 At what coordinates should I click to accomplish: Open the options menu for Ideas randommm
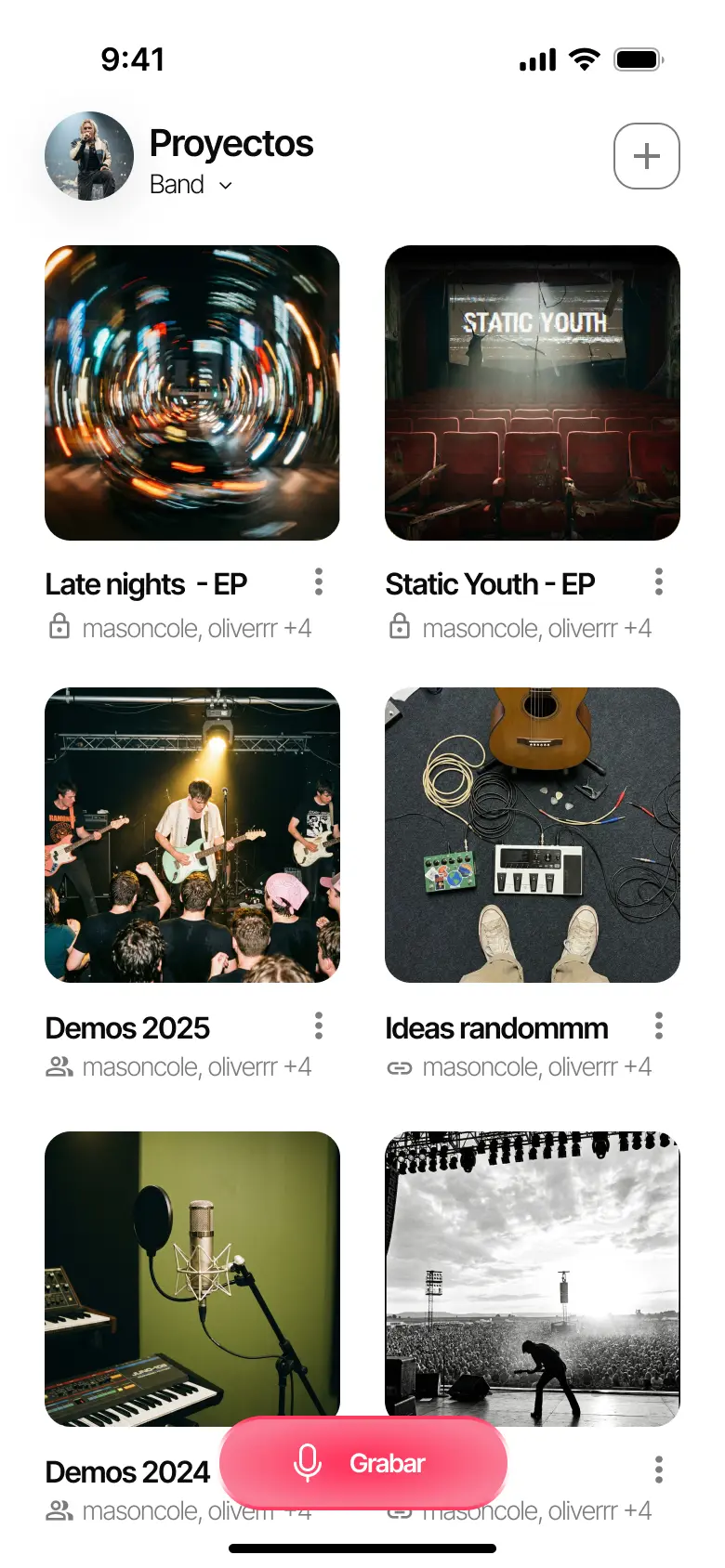coord(658,1026)
